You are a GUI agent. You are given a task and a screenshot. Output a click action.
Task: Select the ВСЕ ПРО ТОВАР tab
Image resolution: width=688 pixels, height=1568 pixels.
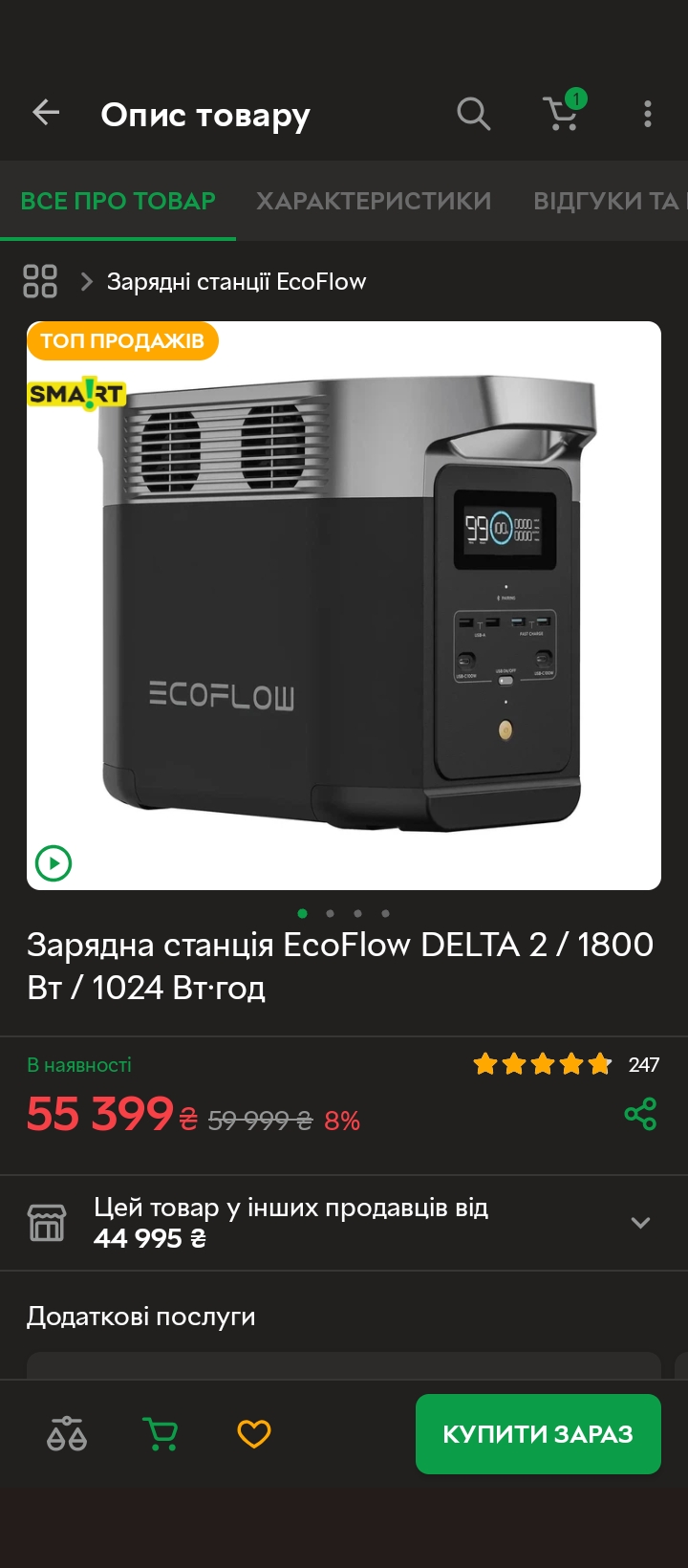[118, 201]
